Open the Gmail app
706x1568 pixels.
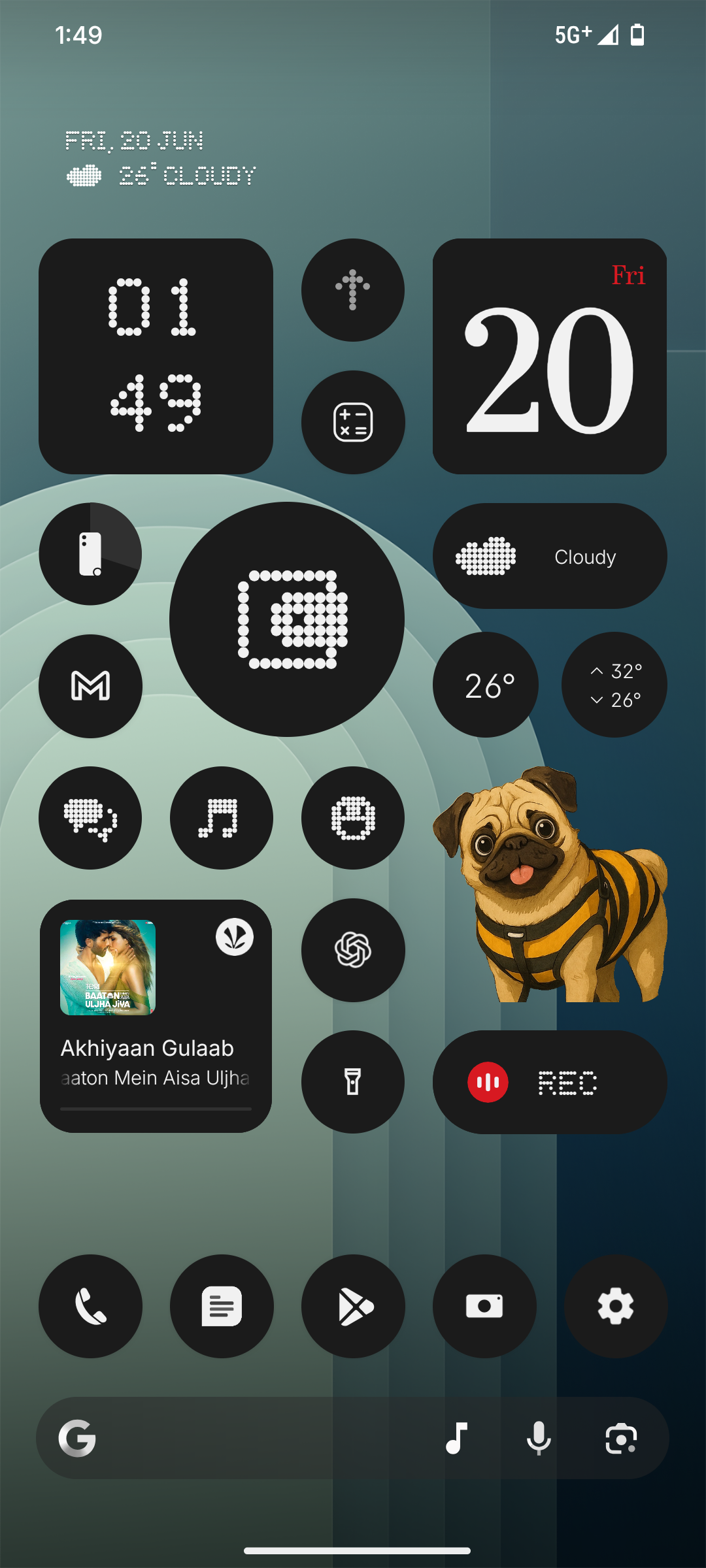[90, 686]
